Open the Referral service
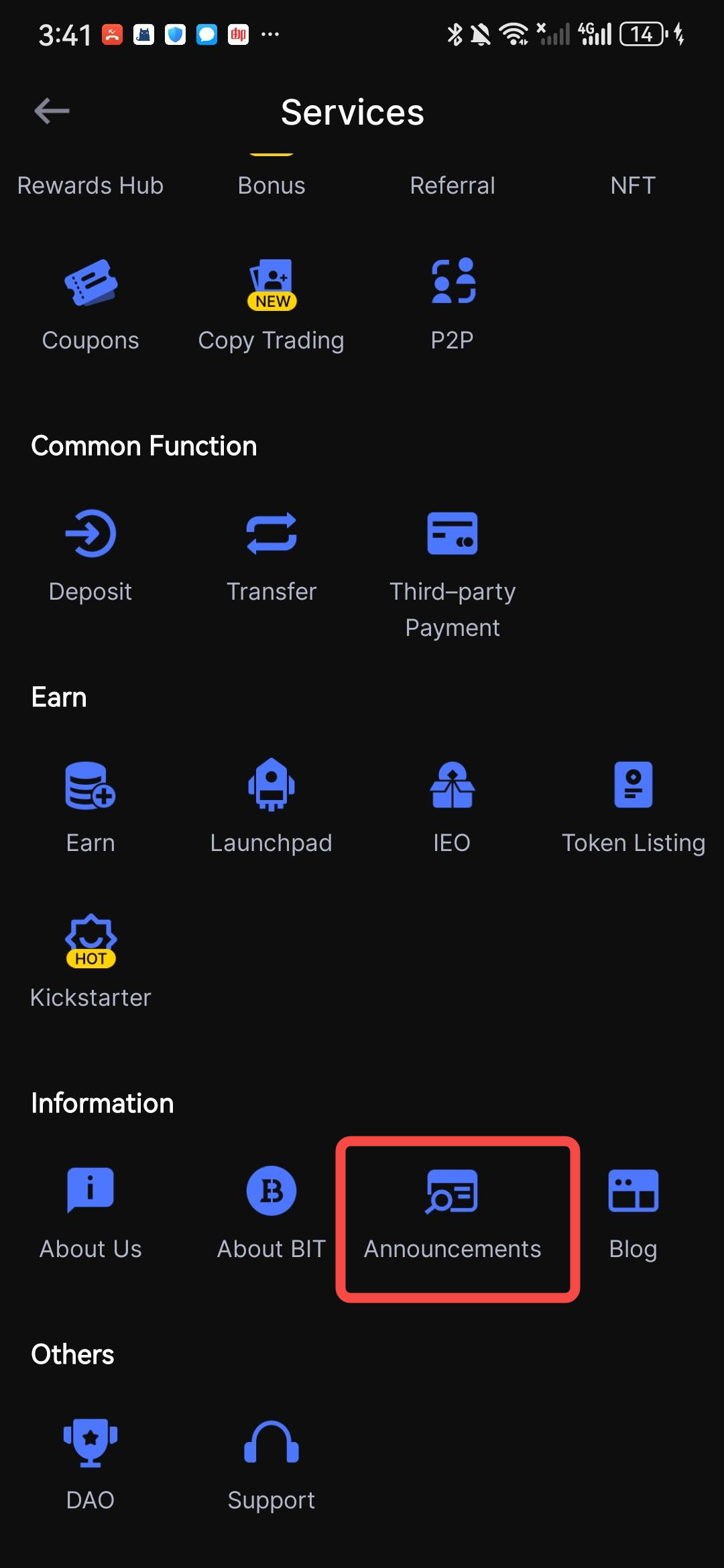The image size is (724, 1568). pyautogui.click(x=452, y=185)
